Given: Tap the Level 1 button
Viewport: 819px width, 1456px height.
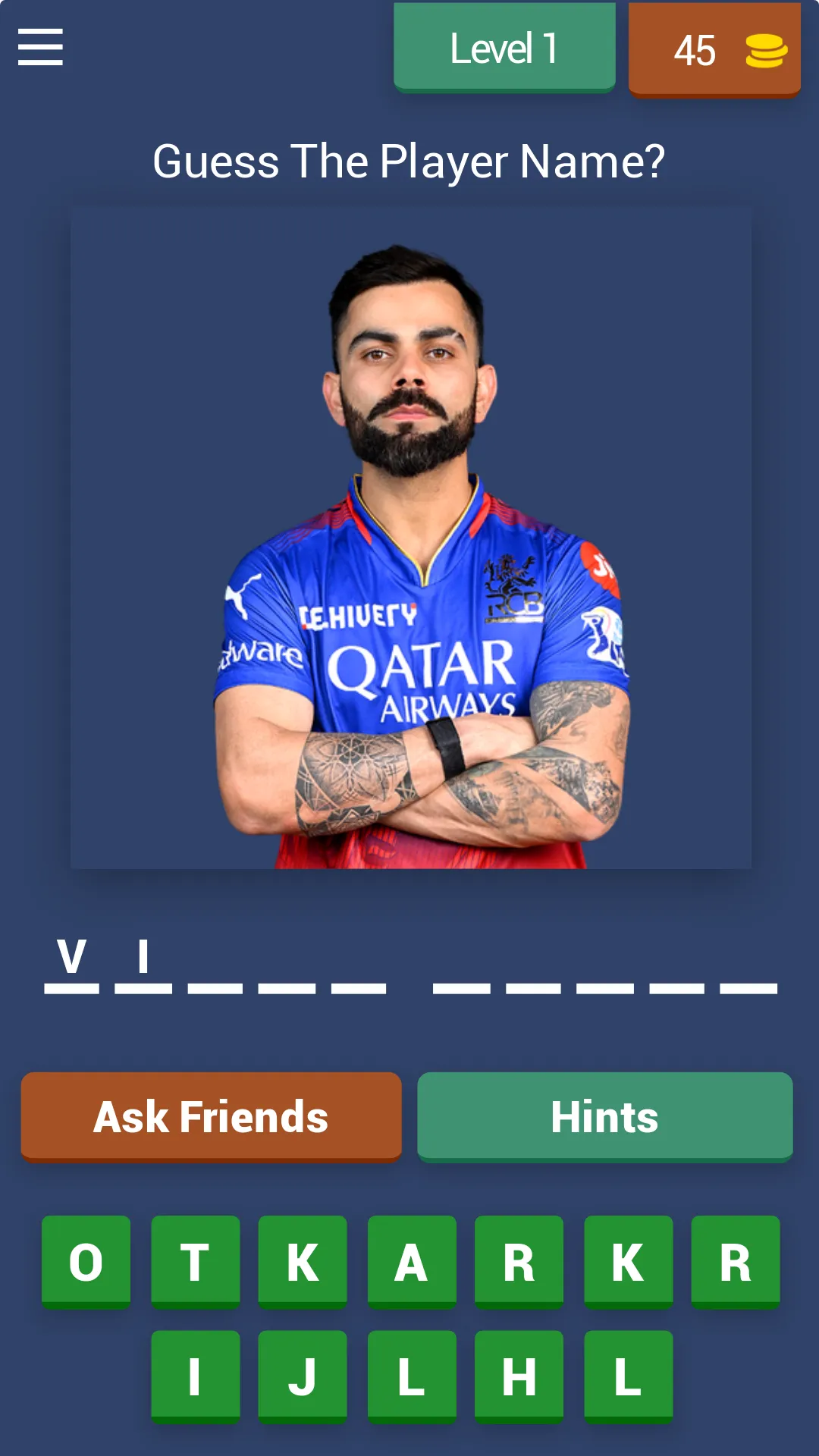Looking at the screenshot, I should [504, 49].
